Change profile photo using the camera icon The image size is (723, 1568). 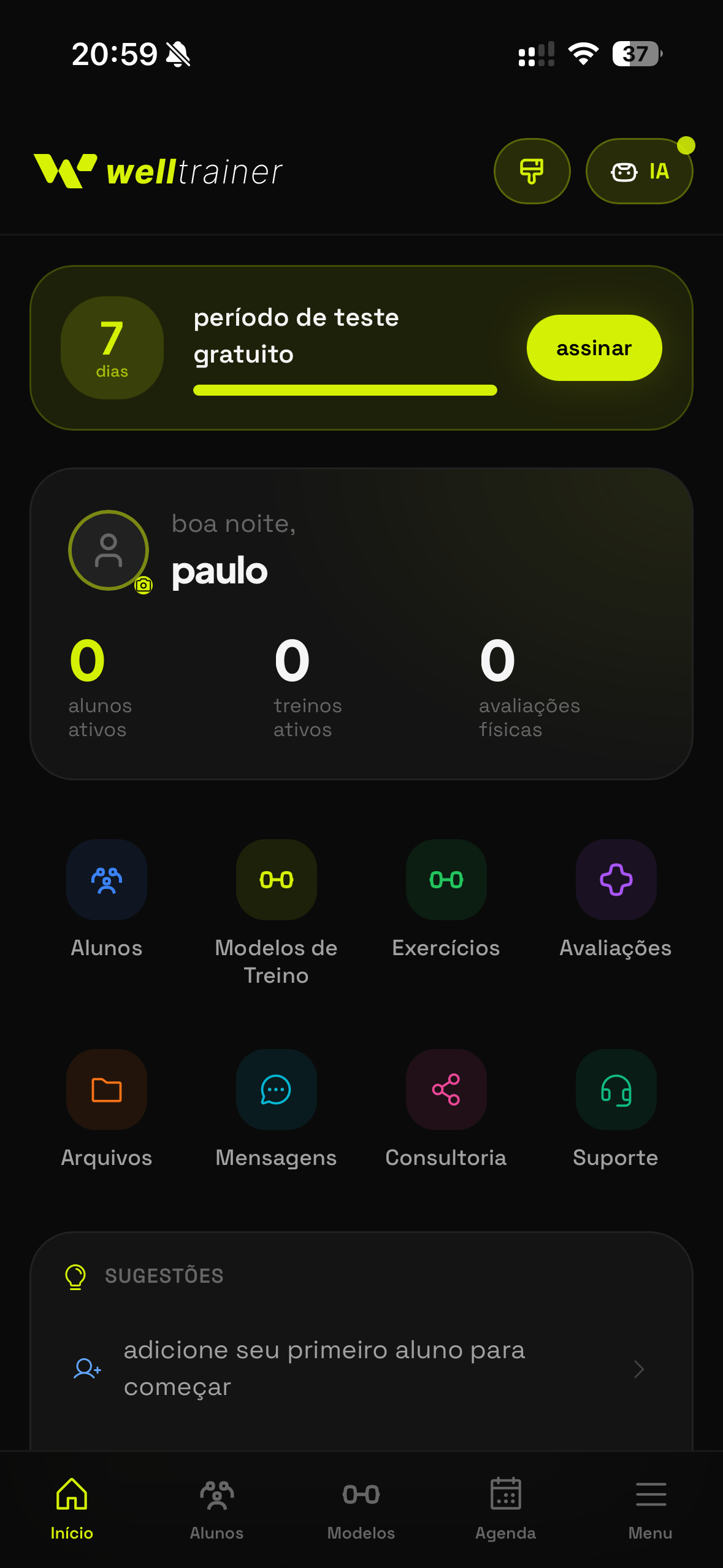143,586
